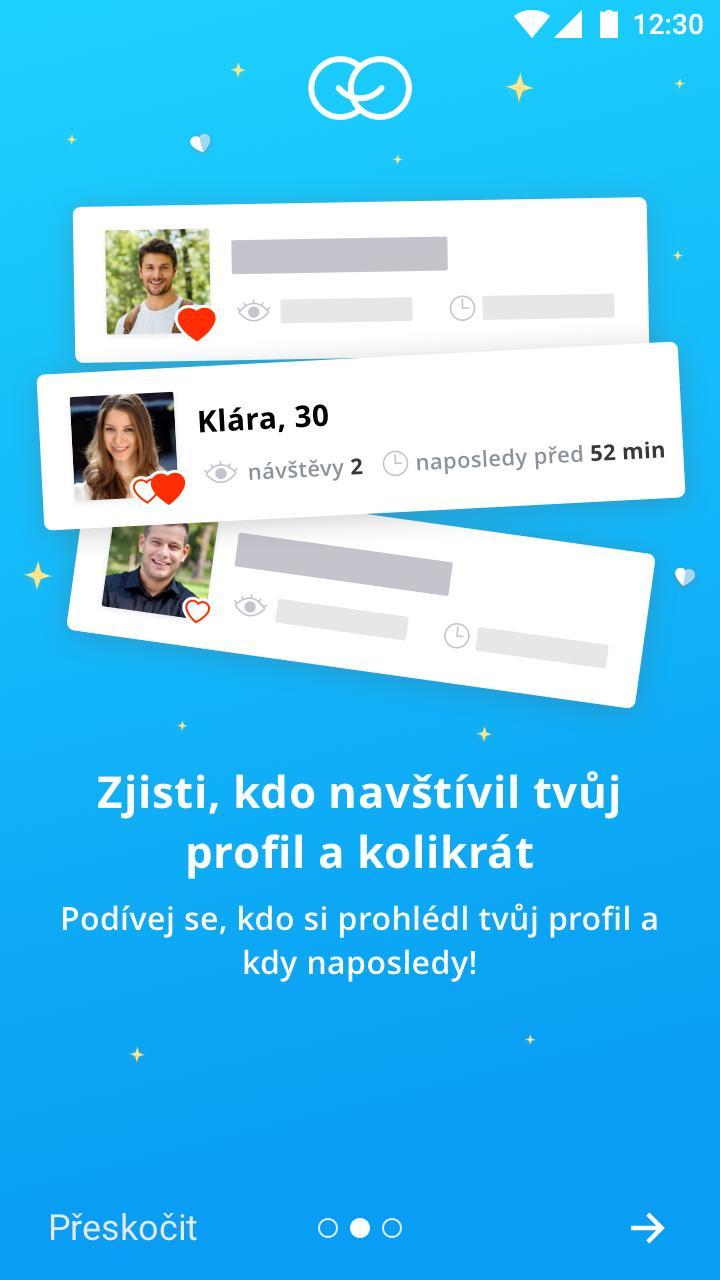Image resolution: width=720 pixels, height=1280 pixels.
Task: Tap the heart on the top profile card
Action: tap(198, 322)
